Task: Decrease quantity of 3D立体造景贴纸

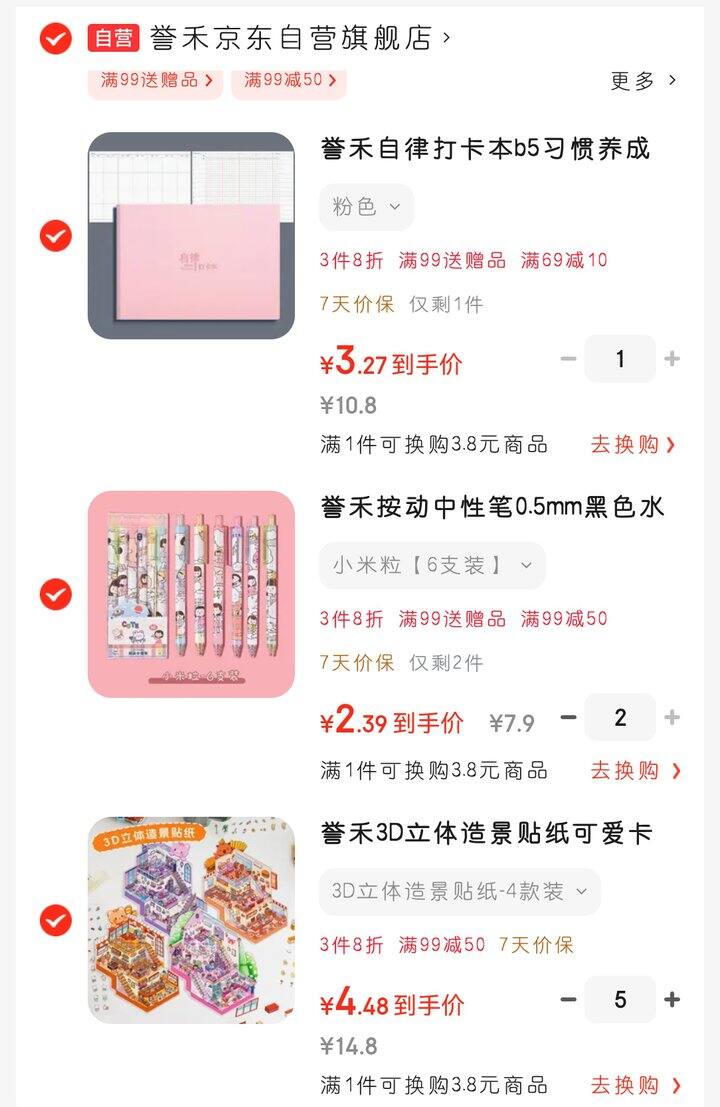Action: tap(568, 999)
